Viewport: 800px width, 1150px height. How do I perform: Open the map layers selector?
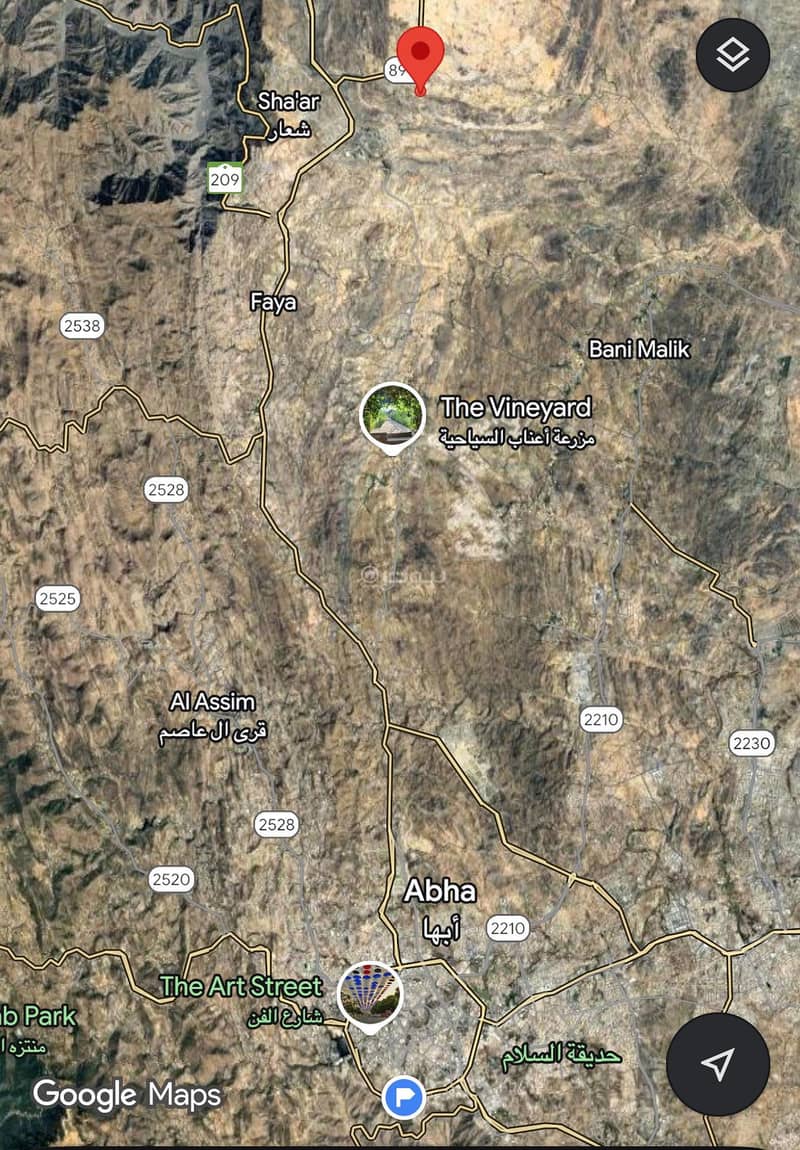tap(733, 55)
